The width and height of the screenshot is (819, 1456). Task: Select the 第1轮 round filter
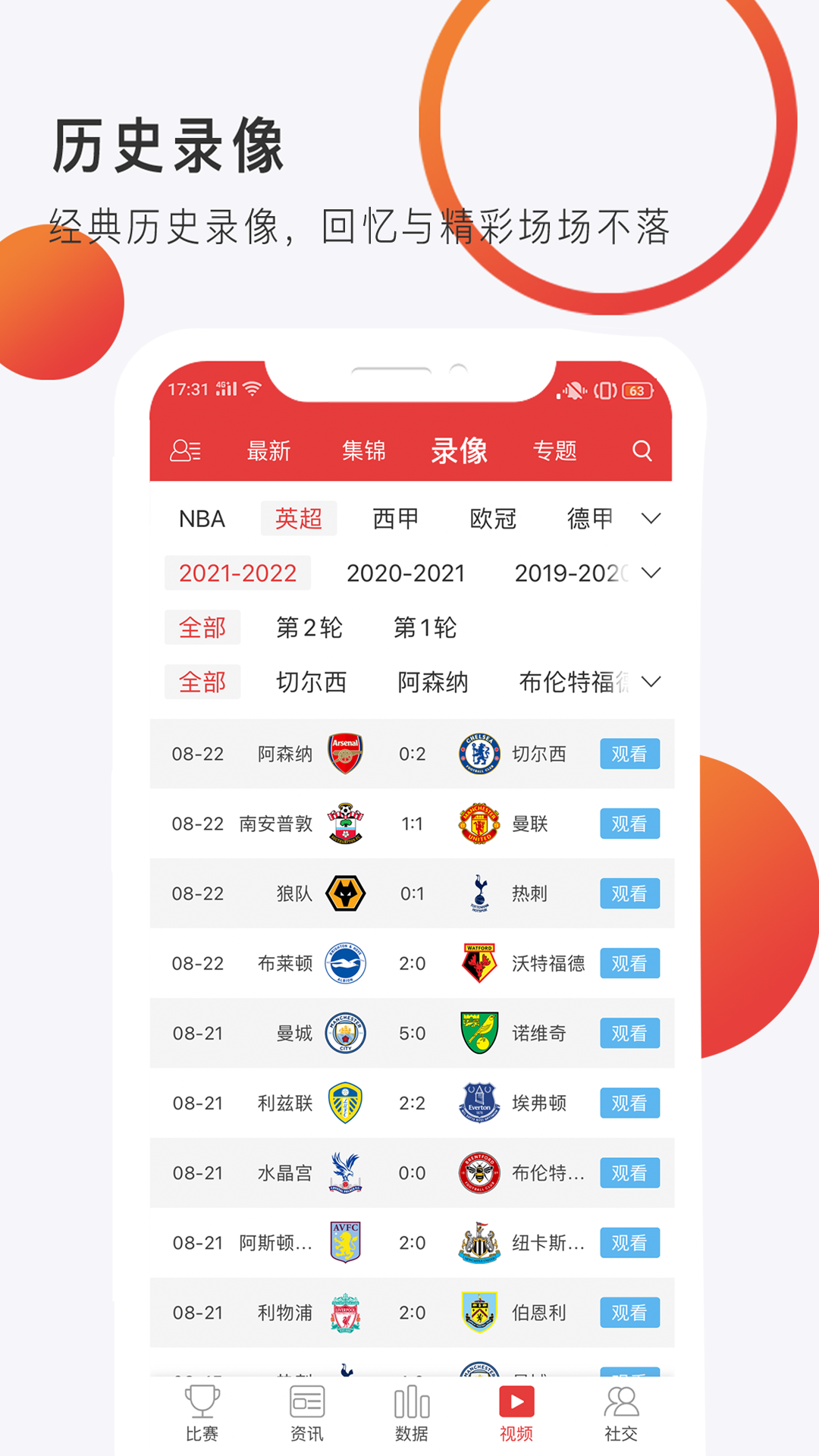[423, 627]
